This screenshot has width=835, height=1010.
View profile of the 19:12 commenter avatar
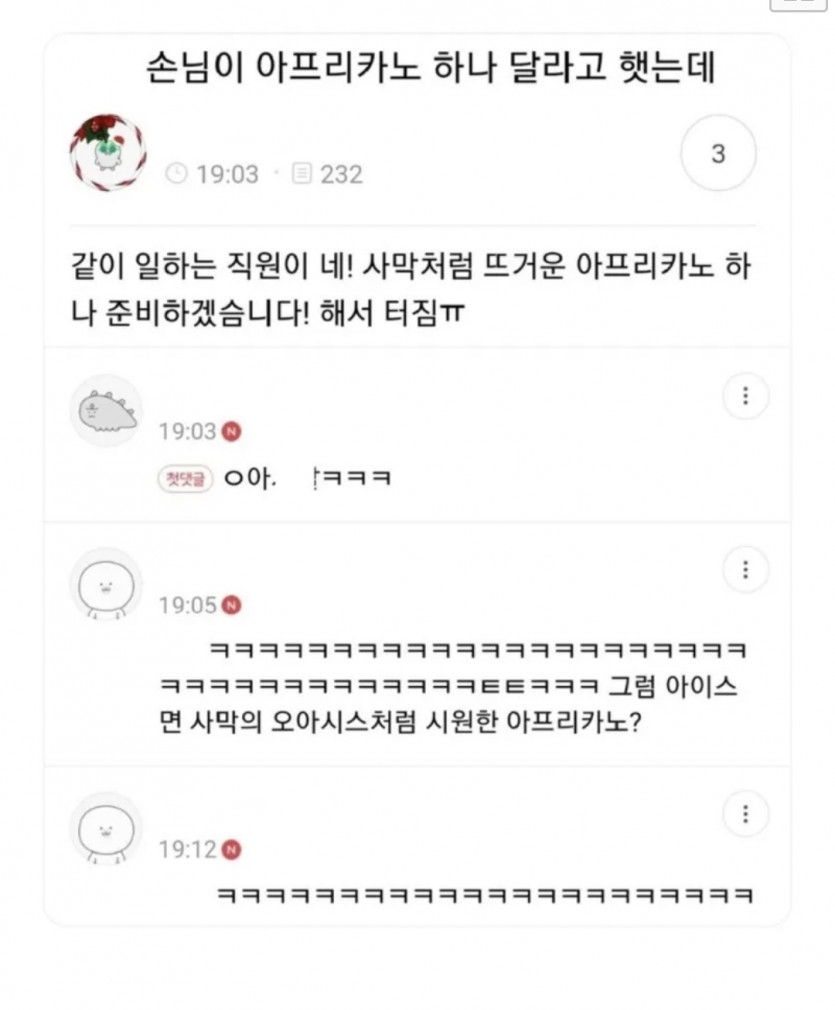click(x=105, y=828)
